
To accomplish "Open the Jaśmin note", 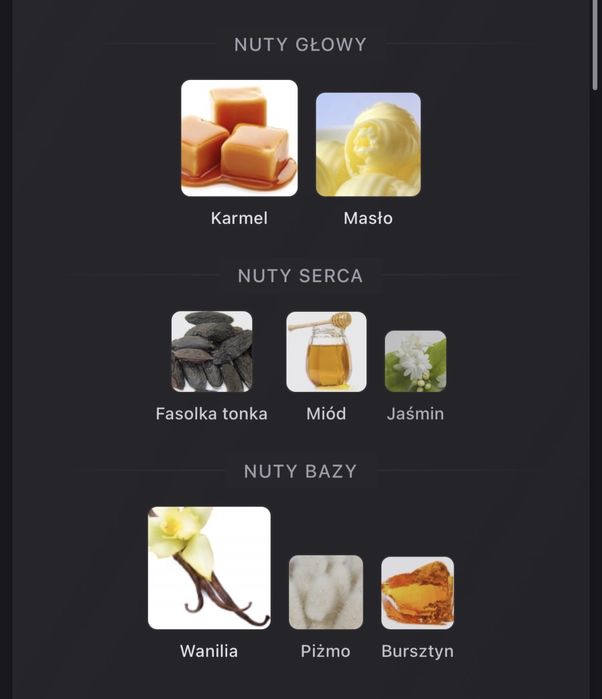I will [415, 361].
